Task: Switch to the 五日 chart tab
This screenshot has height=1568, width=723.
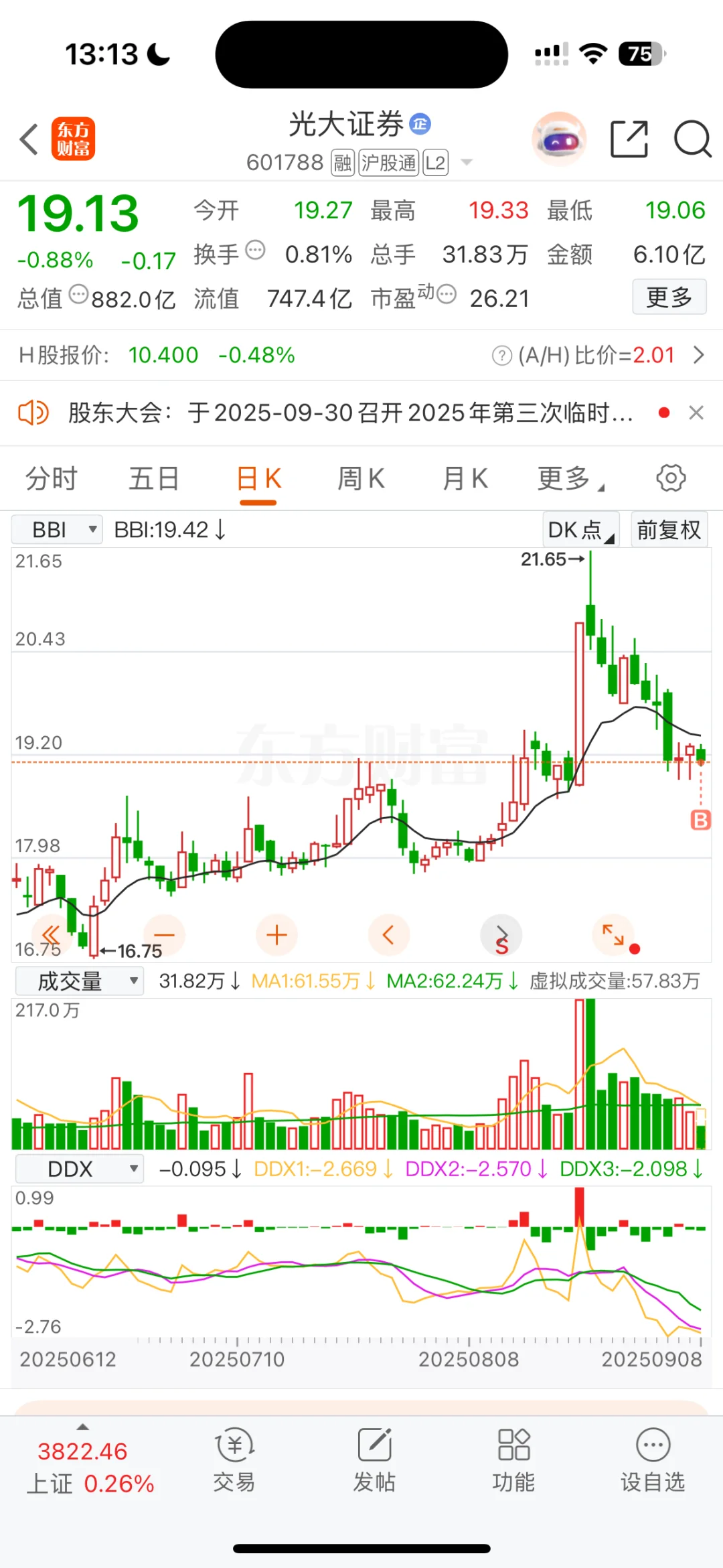Action: [154, 479]
